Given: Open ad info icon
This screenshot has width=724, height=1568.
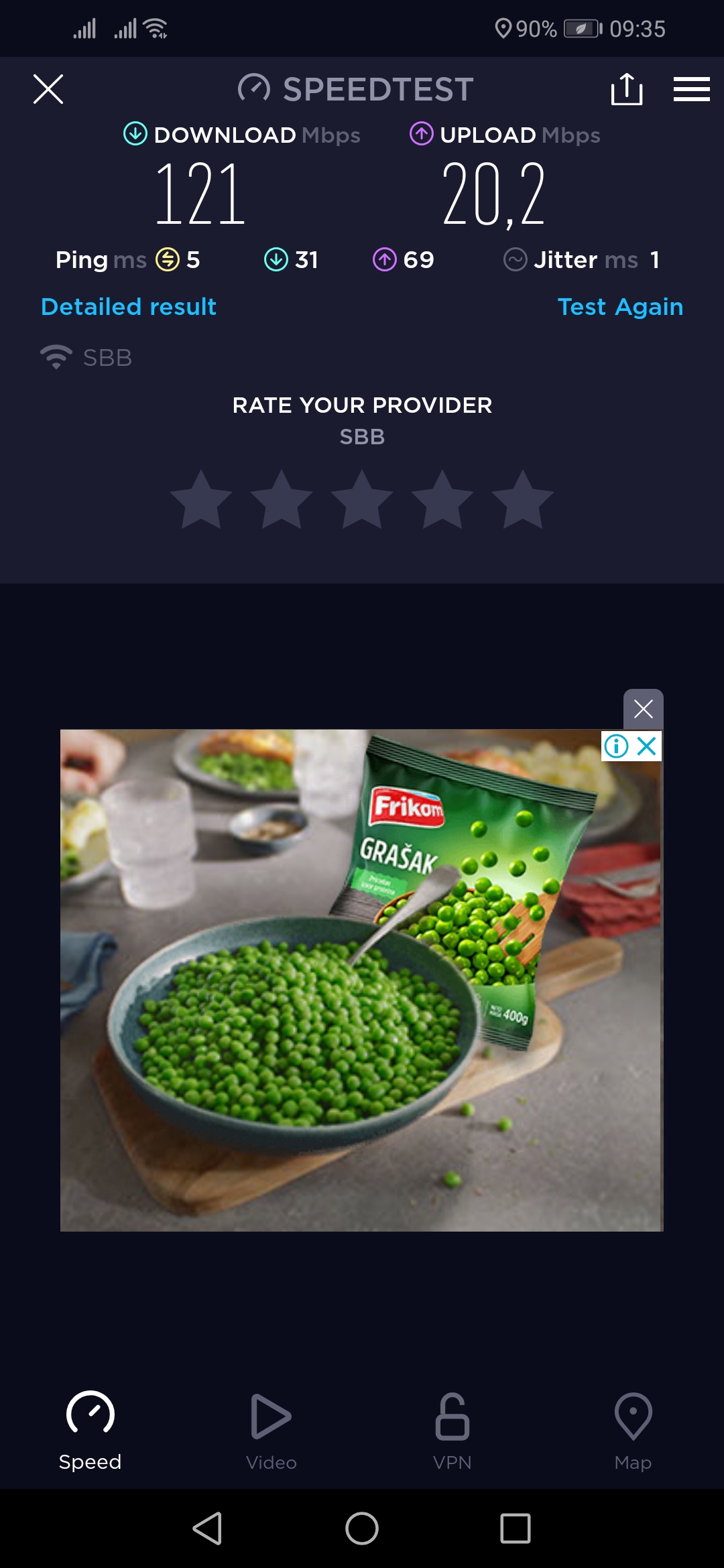Looking at the screenshot, I should 616,746.
